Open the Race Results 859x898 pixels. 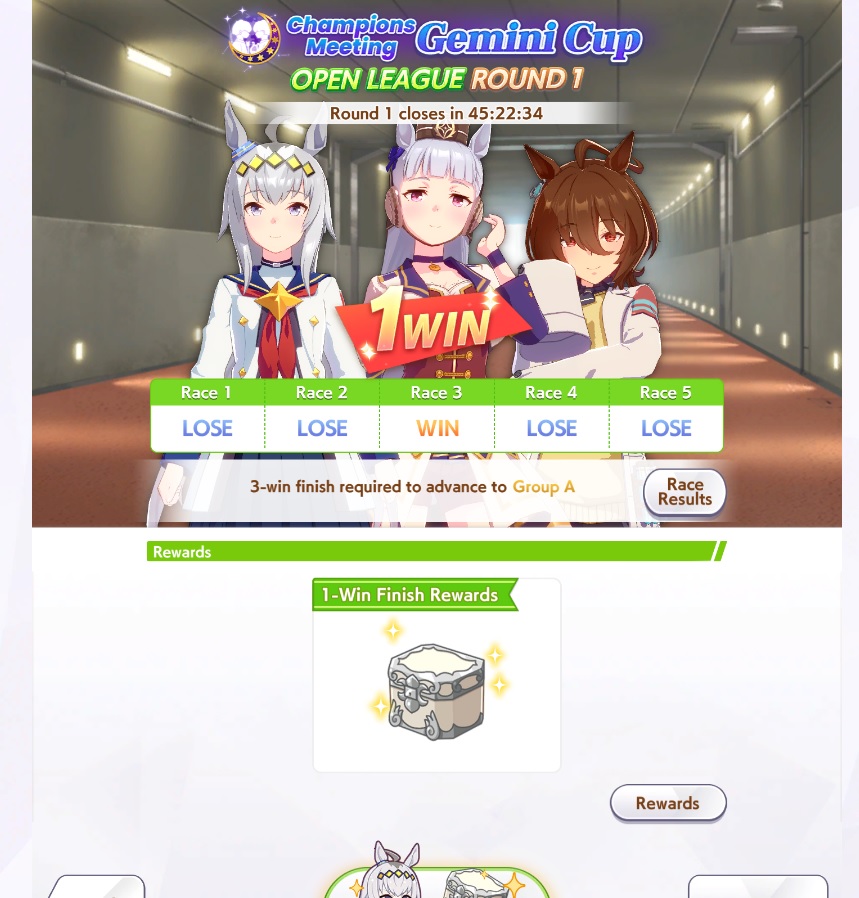685,492
